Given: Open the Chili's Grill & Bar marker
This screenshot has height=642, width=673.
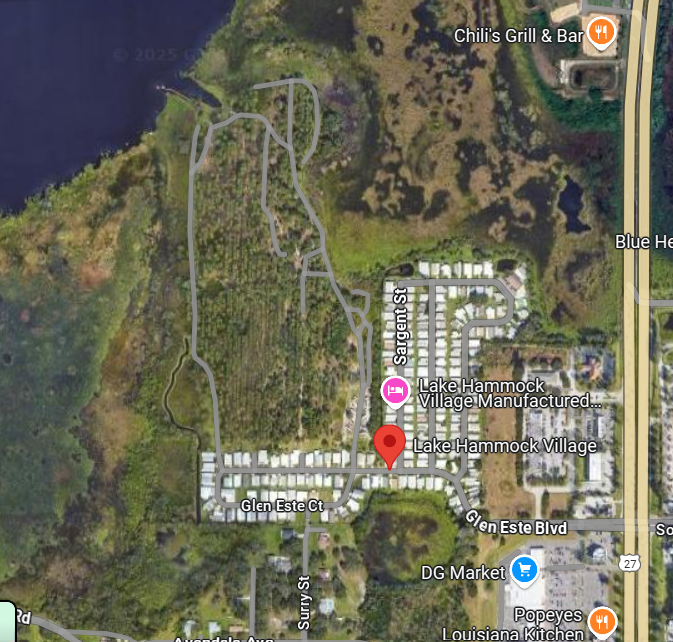Looking at the screenshot, I should 600,33.
